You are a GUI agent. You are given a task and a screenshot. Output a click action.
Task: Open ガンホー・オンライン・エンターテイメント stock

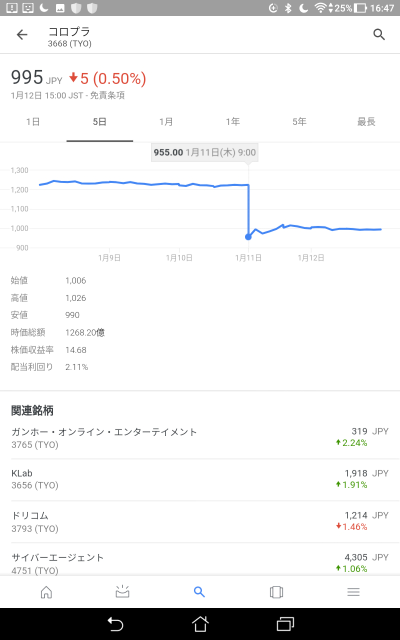point(200,438)
